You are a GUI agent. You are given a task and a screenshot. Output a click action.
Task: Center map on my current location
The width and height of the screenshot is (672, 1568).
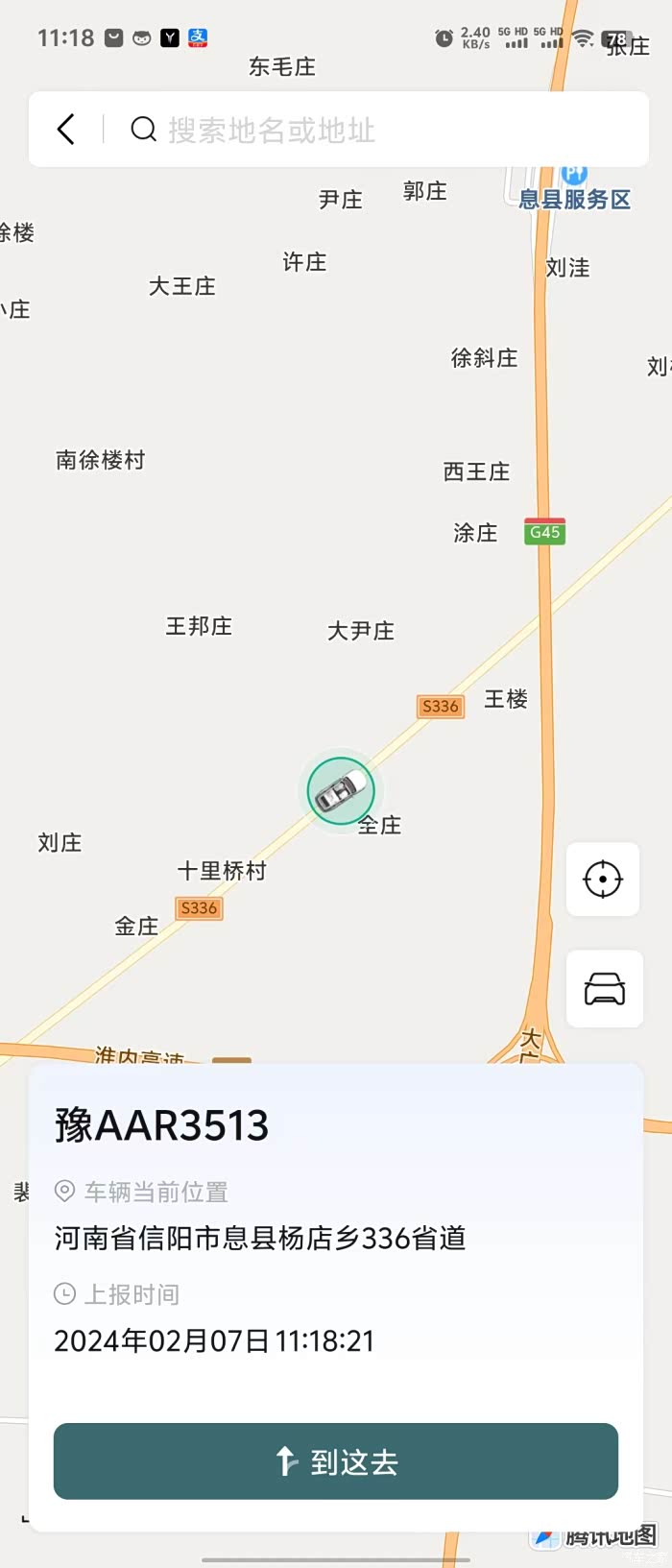(603, 879)
